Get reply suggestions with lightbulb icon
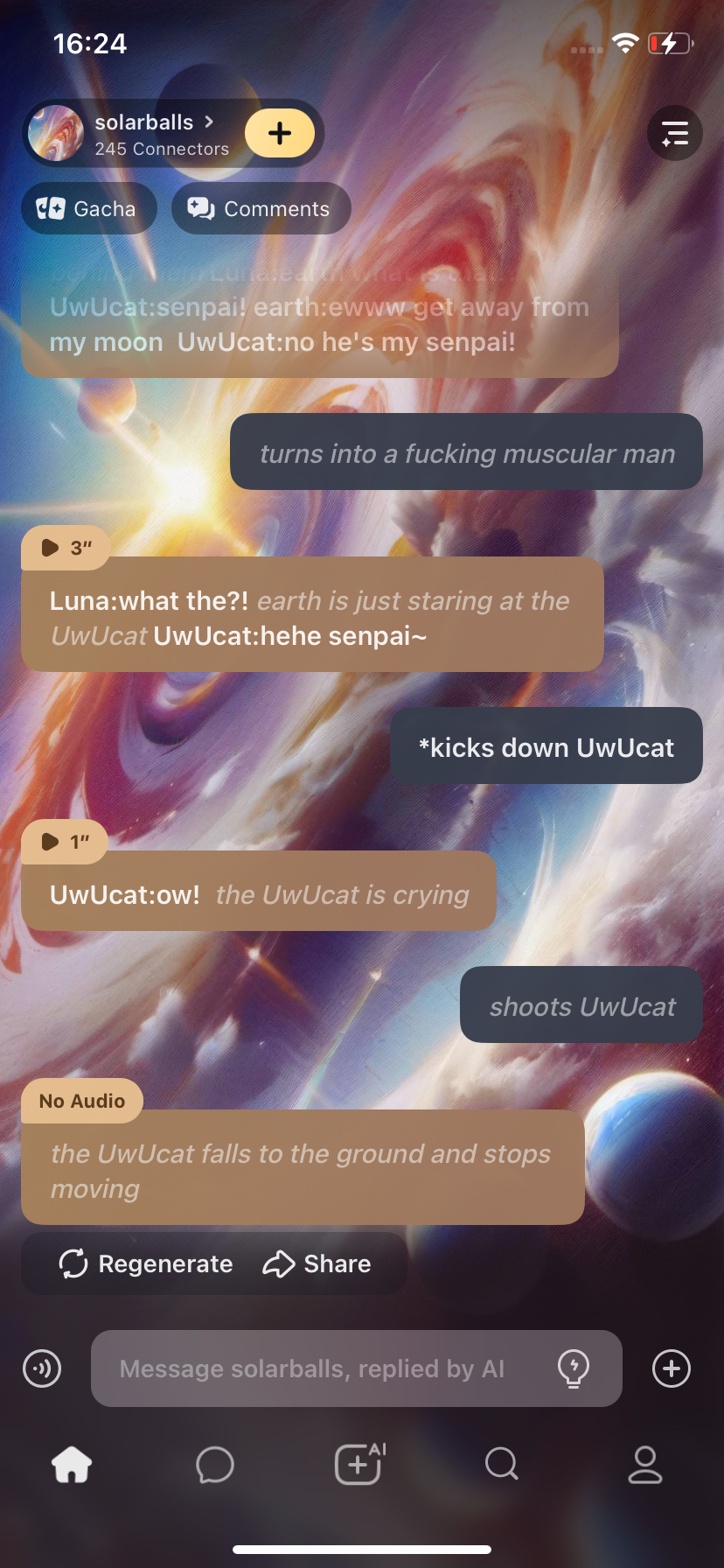 [574, 1368]
